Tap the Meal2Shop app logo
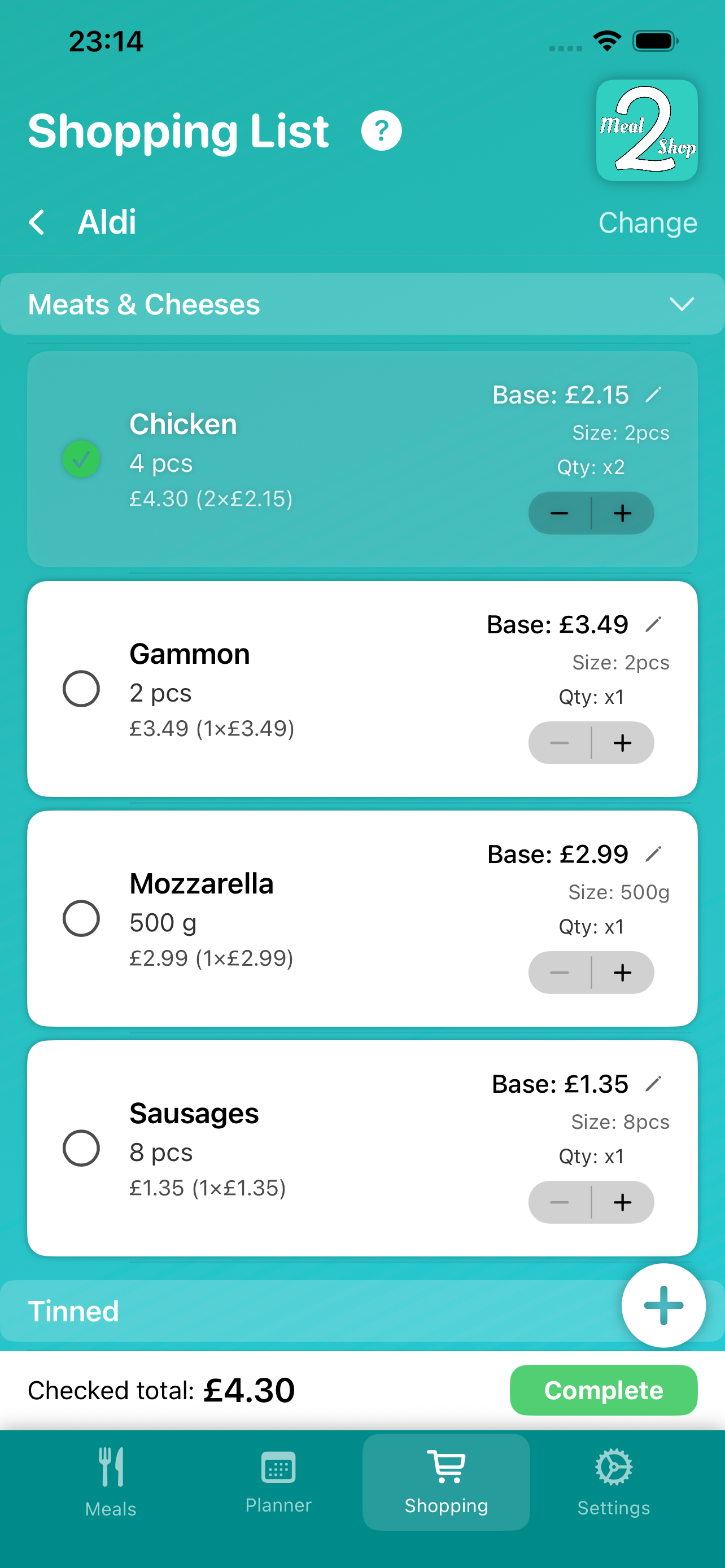 (x=647, y=130)
